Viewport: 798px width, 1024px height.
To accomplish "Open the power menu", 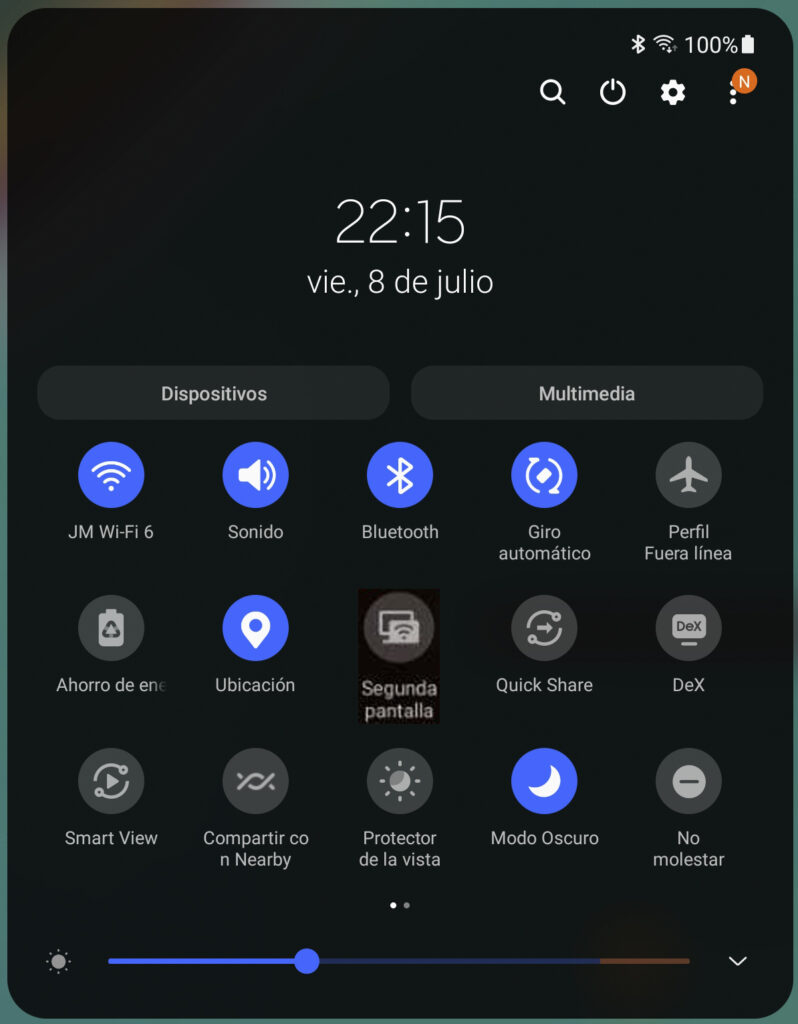I will (x=612, y=92).
